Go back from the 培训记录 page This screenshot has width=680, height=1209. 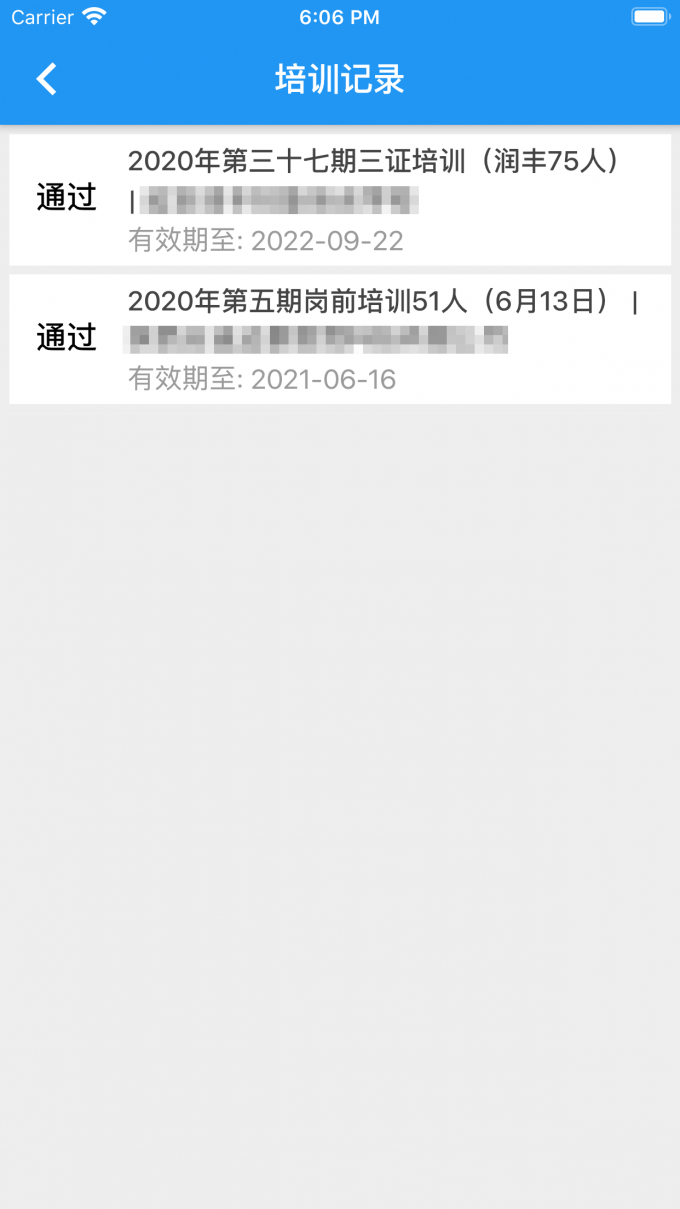47,79
